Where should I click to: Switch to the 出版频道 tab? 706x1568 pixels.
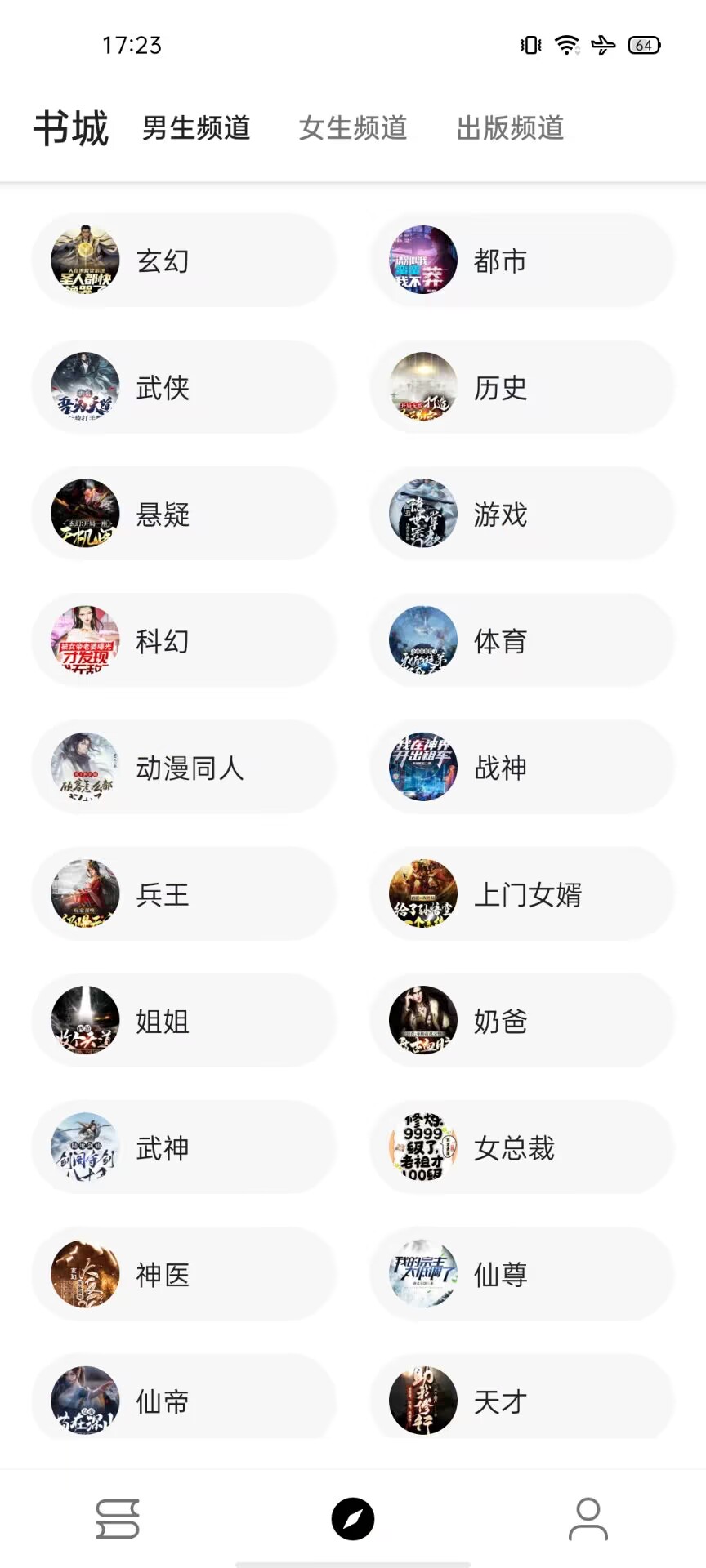[510, 128]
